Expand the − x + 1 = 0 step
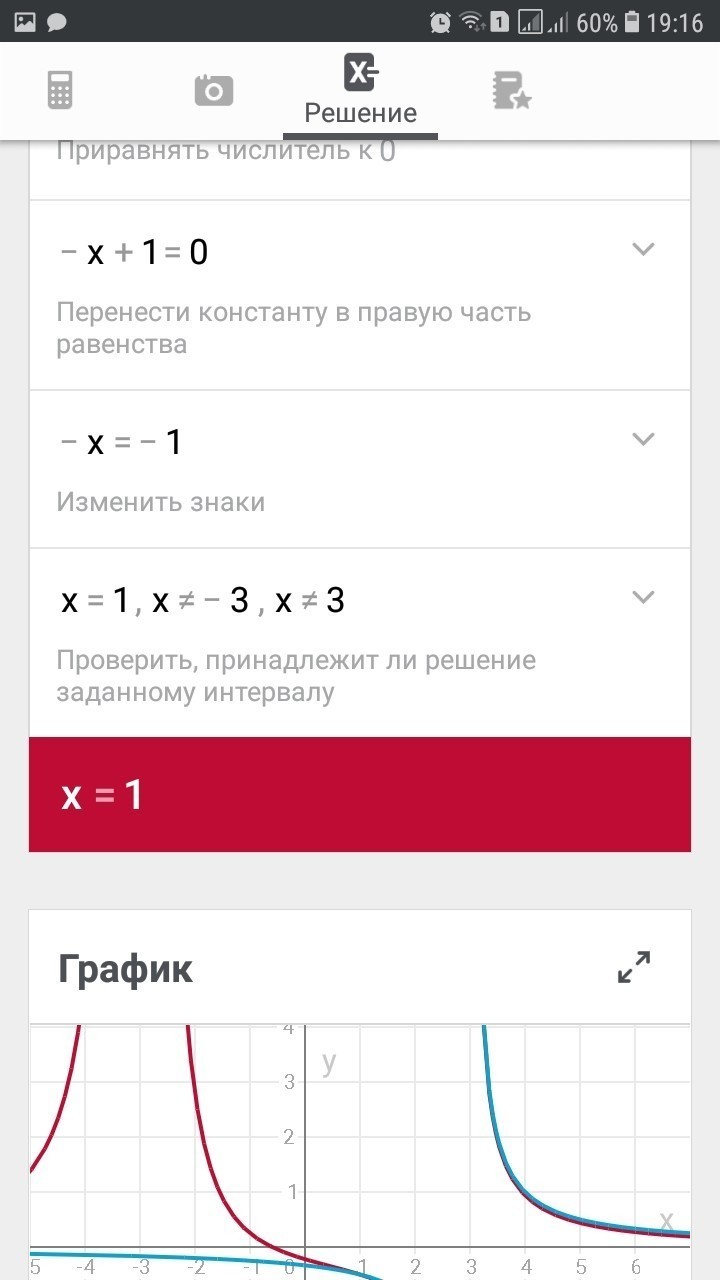Viewport: 720px width, 1280px height. pos(644,249)
